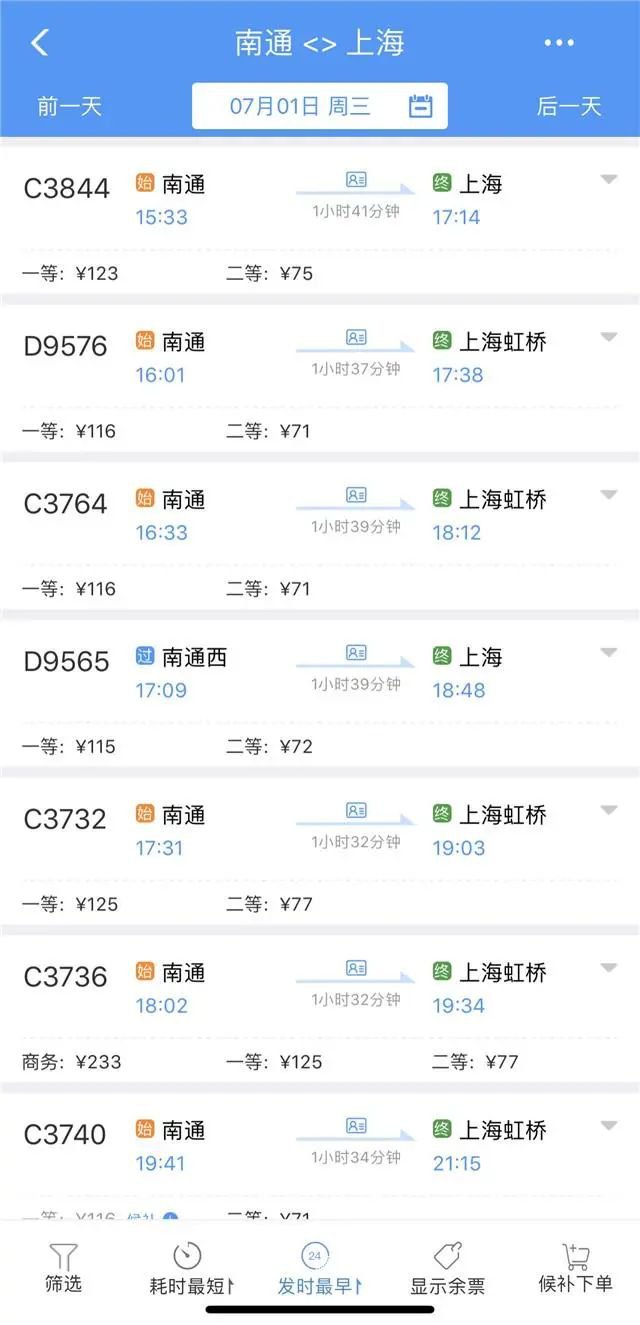Viewport: 640px width, 1325px height.
Task: Sort by earliest departure (发时最早)
Action: coord(316,1269)
